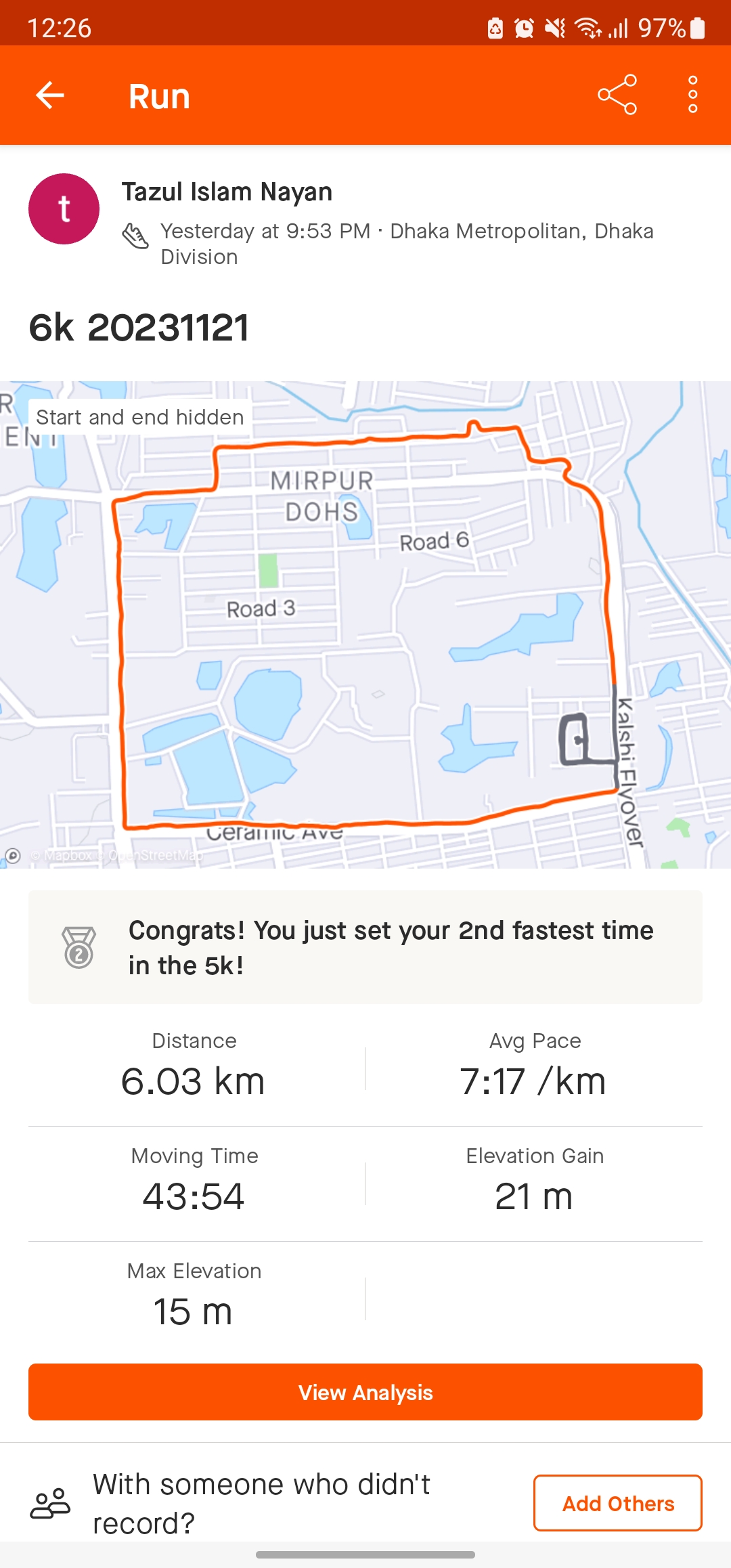The height and width of the screenshot is (1568, 731).
Task: Tap Add Others button
Action: 617,1503
